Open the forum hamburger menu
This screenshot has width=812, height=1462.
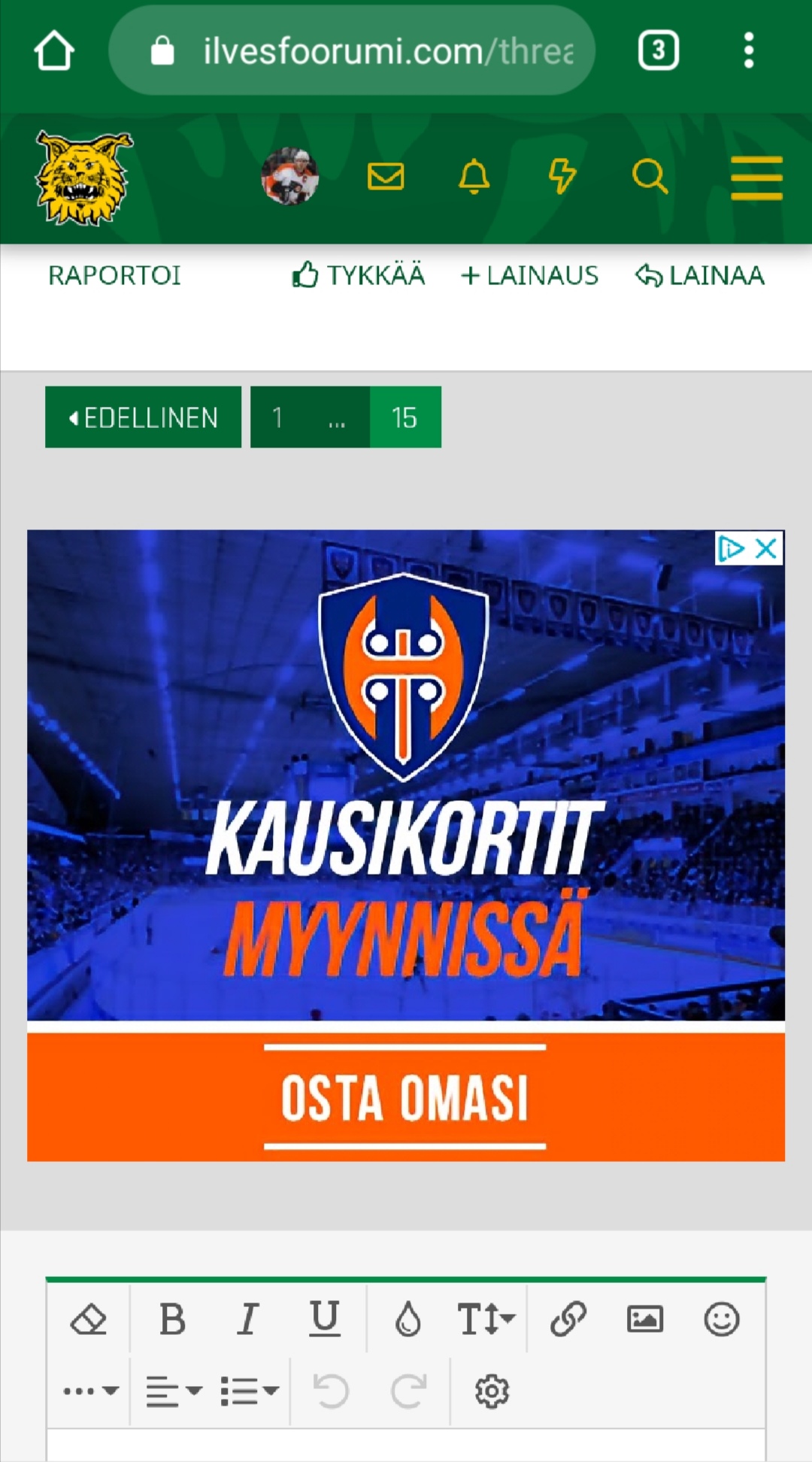(x=756, y=178)
